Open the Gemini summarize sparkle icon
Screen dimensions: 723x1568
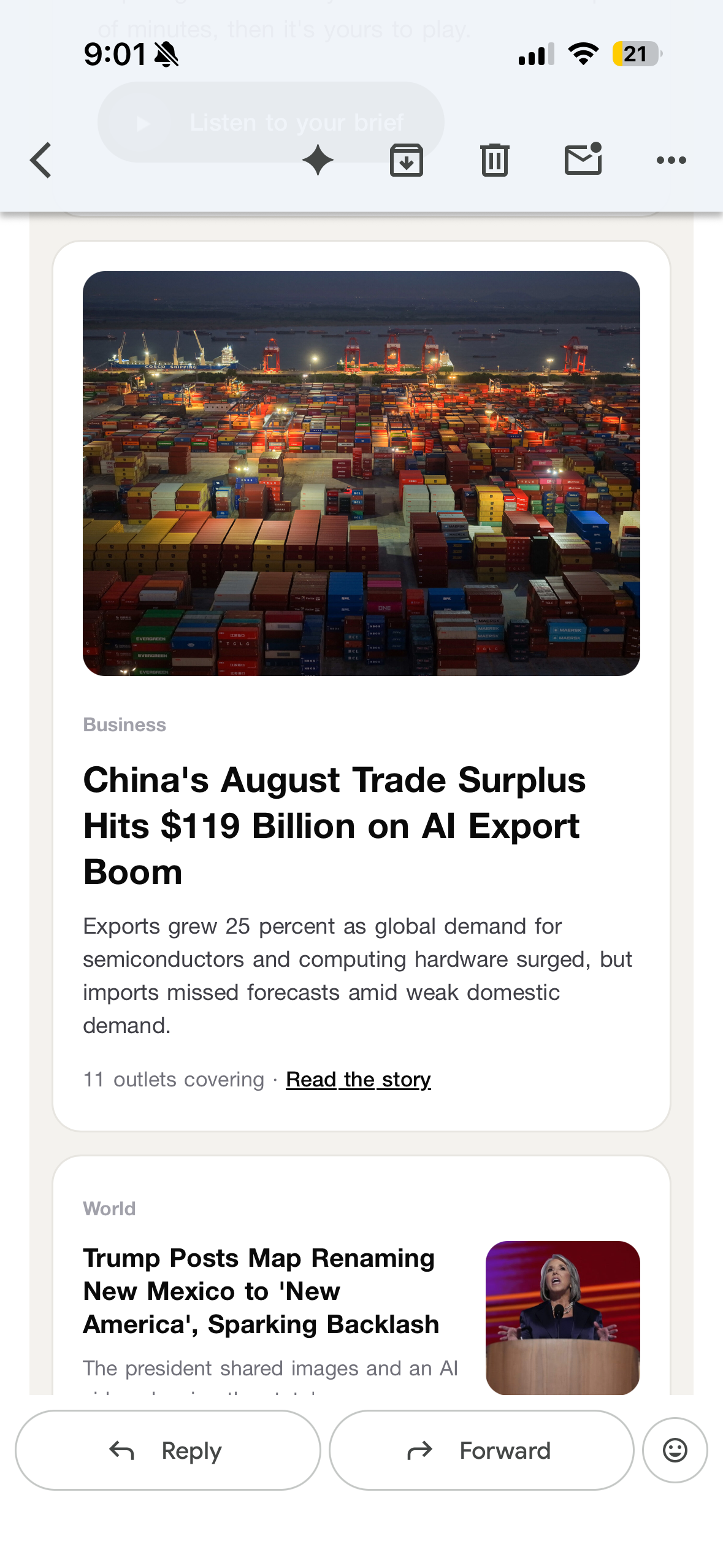coord(318,160)
